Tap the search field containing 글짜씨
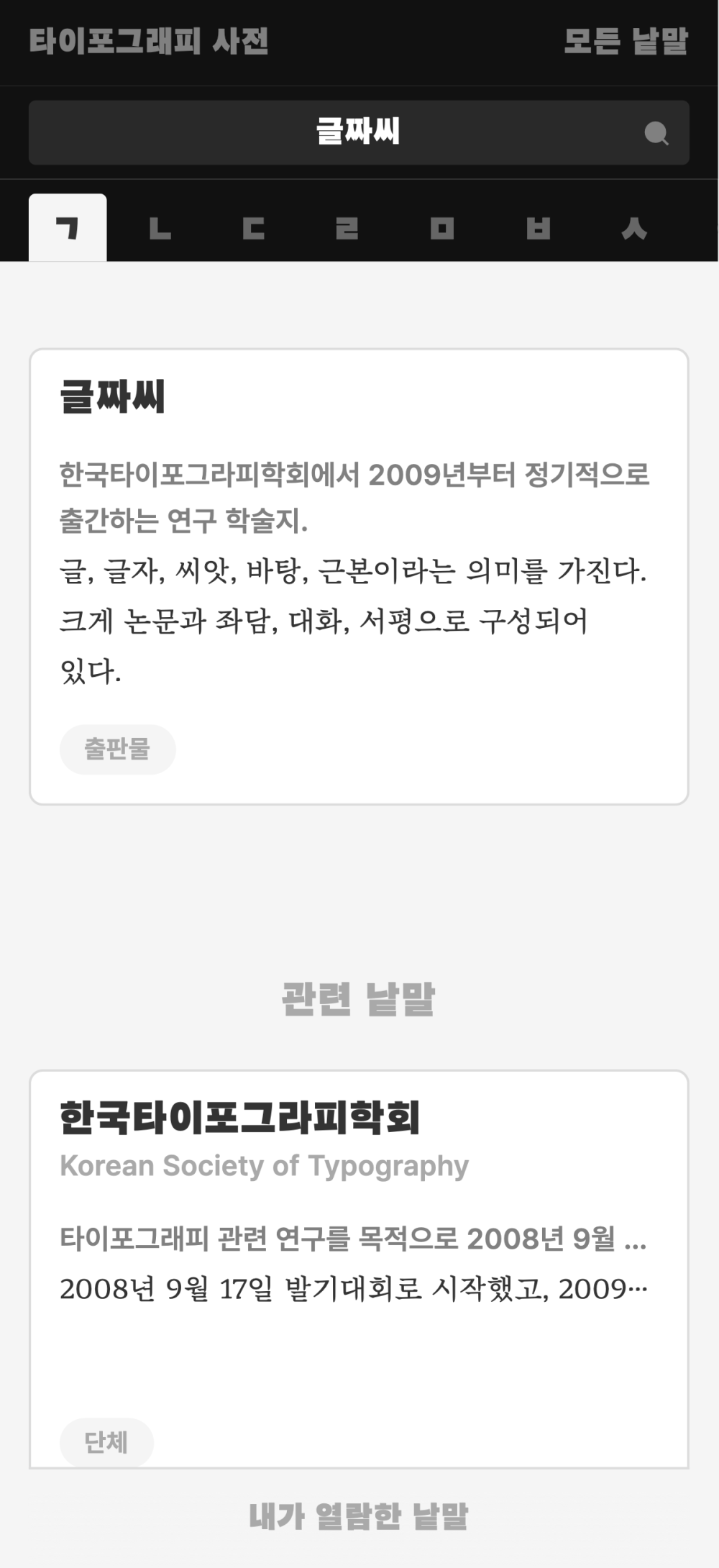The height and width of the screenshot is (1568, 719). tap(359, 132)
